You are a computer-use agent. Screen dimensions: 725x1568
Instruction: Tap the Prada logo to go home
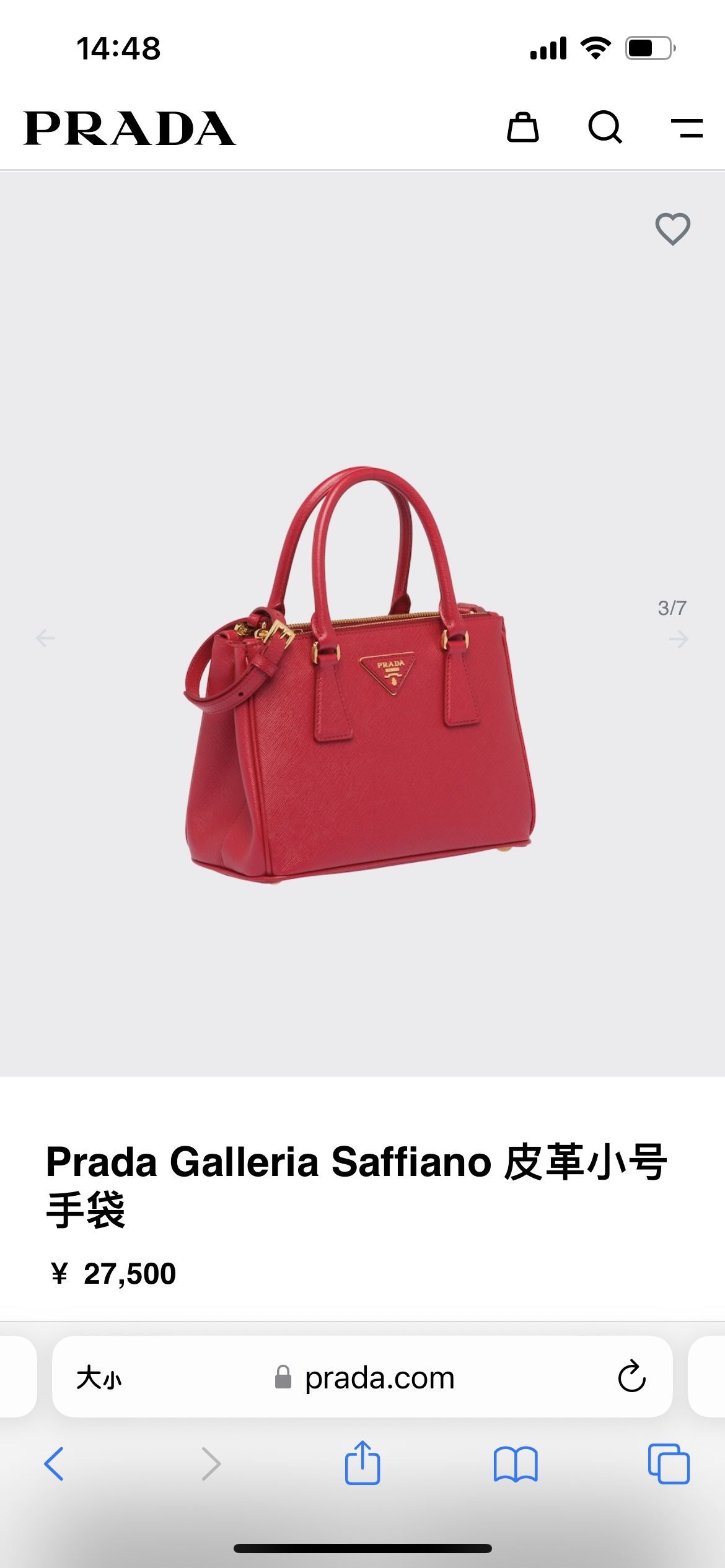(130, 128)
